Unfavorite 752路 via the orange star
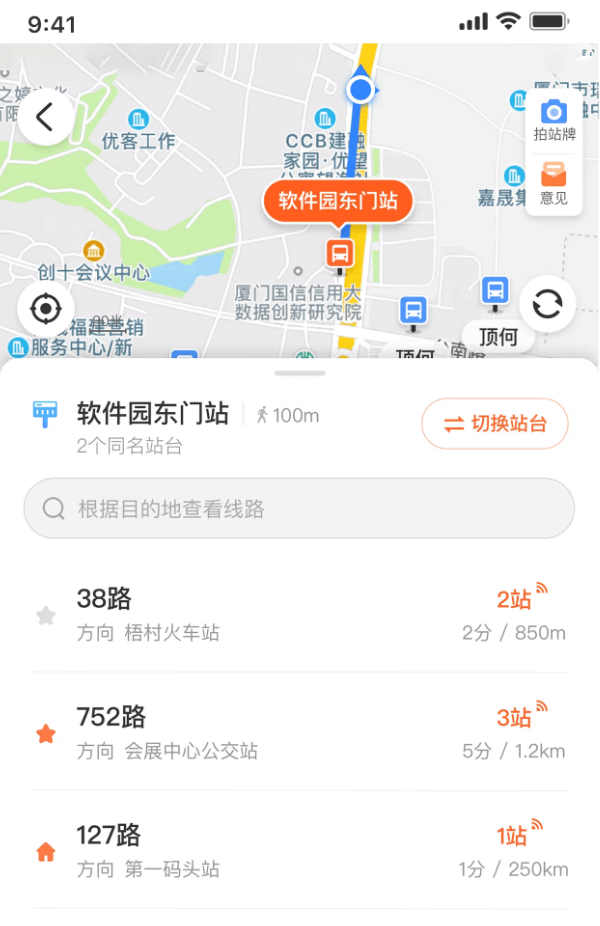The image size is (600, 926). [x=46, y=734]
